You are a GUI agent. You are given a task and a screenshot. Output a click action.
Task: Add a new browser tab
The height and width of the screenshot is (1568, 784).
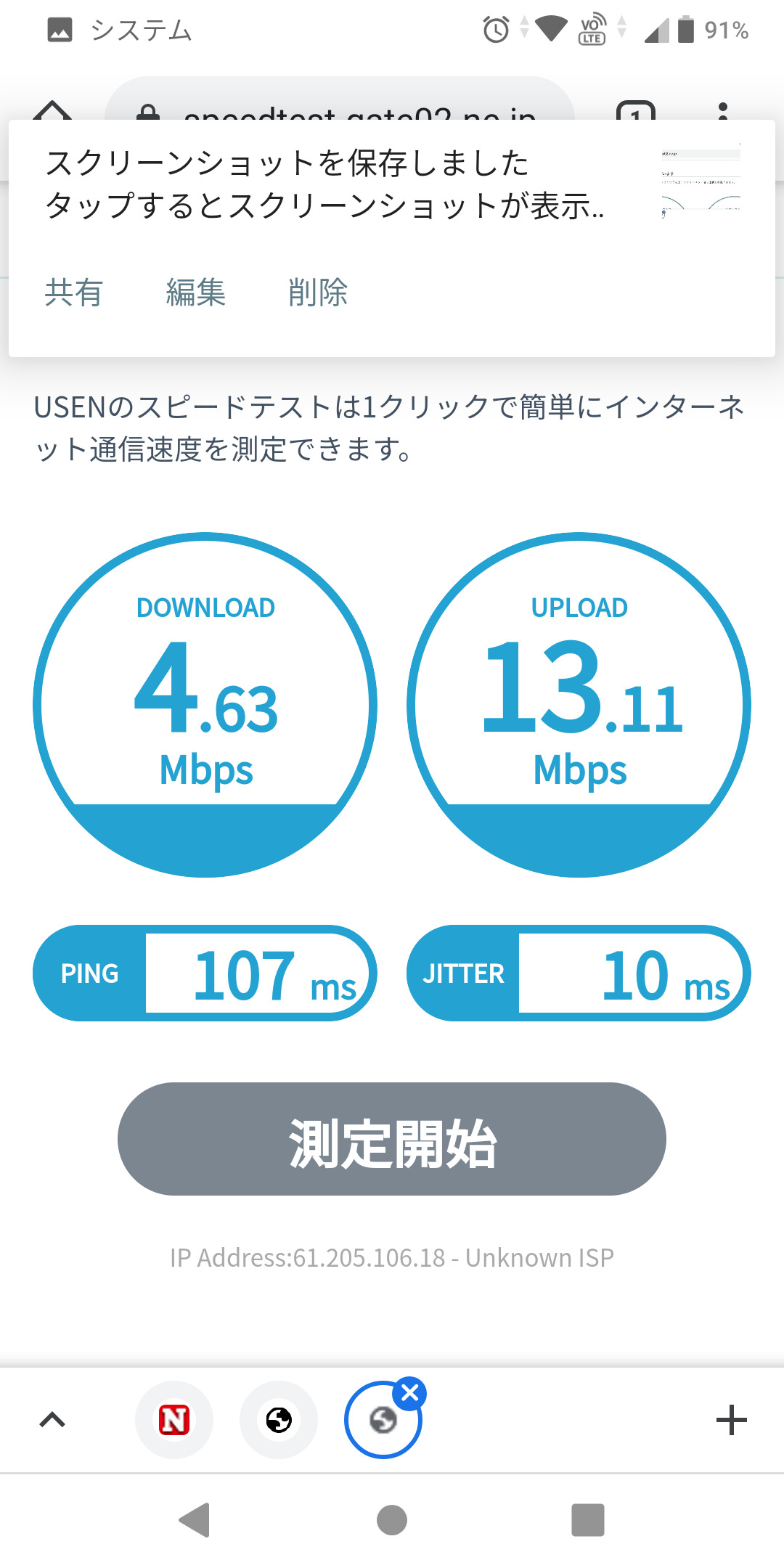[x=731, y=1420]
